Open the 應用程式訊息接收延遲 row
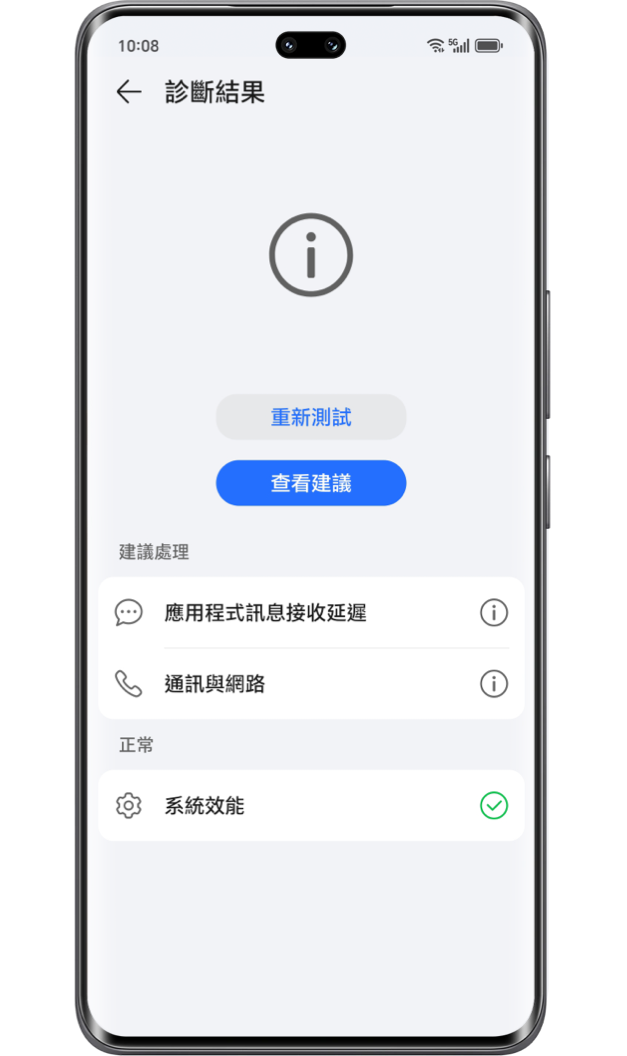This screenshot has width=627, height=1056. pyautogui.click(x=310, y=613)
